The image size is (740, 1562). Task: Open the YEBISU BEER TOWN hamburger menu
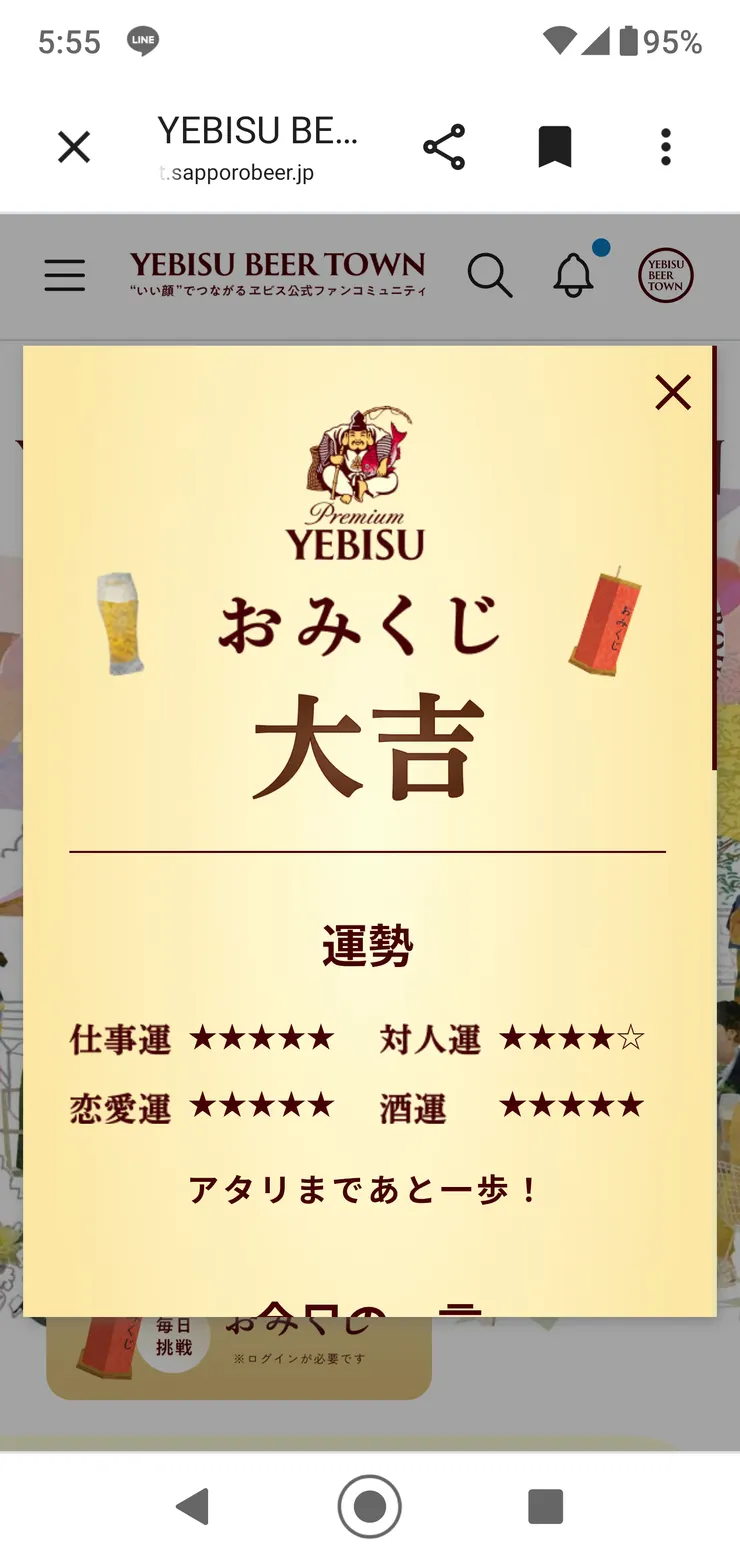pyautogui.click(x=64, y=275)
